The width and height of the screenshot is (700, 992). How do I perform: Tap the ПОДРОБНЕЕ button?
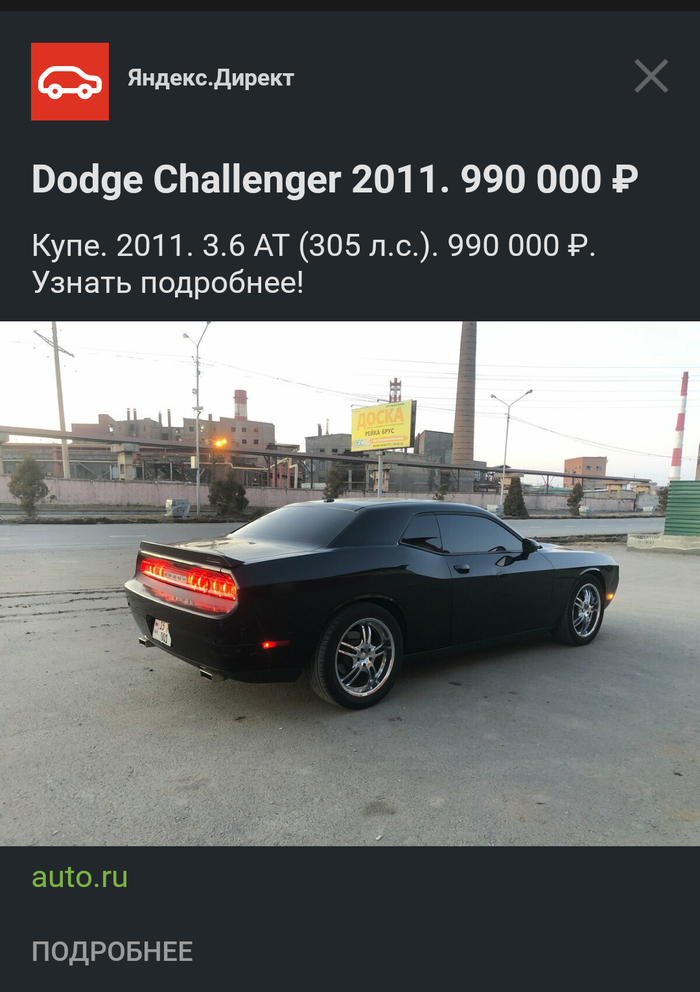point(112,951)
